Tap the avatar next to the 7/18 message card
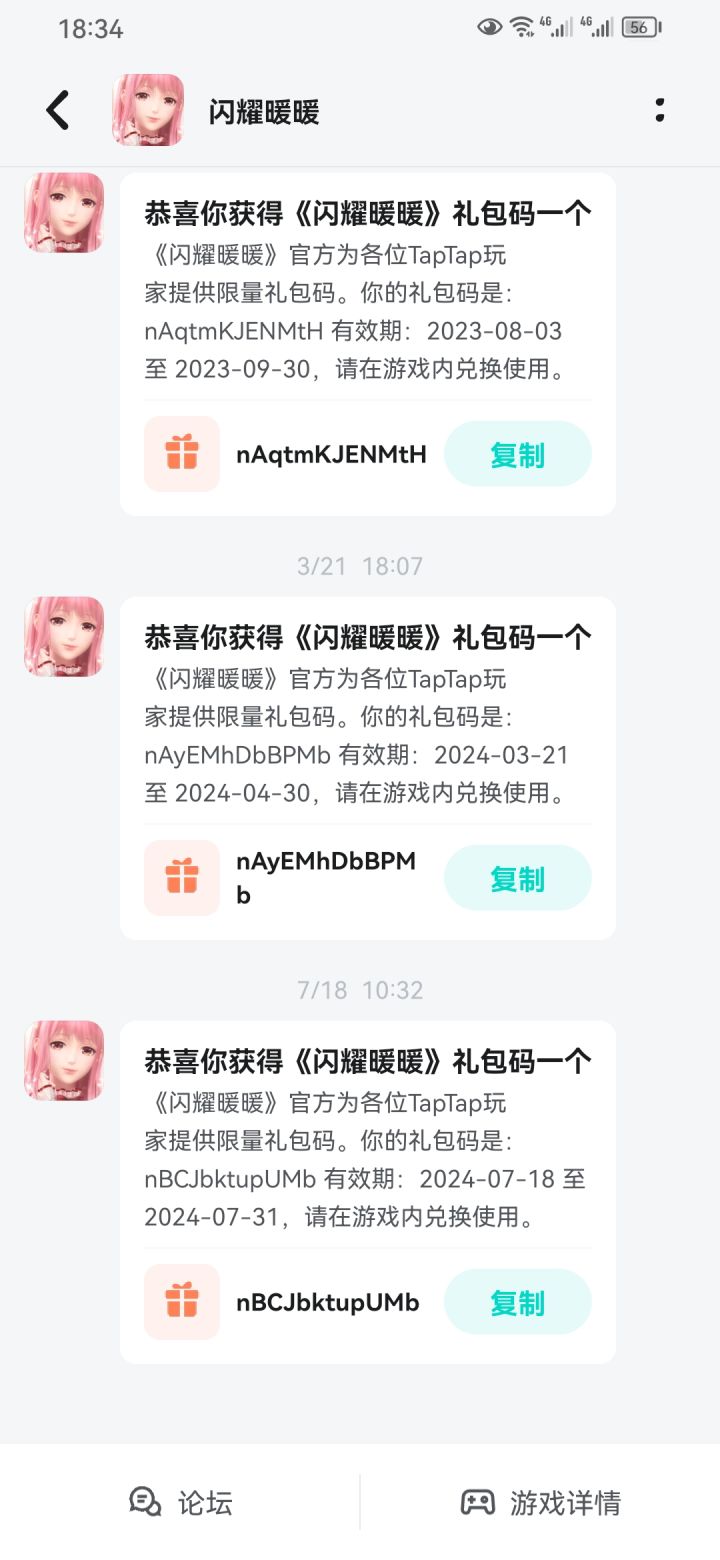This screenshot has width=720, height=1560. tap(62, 1061)
